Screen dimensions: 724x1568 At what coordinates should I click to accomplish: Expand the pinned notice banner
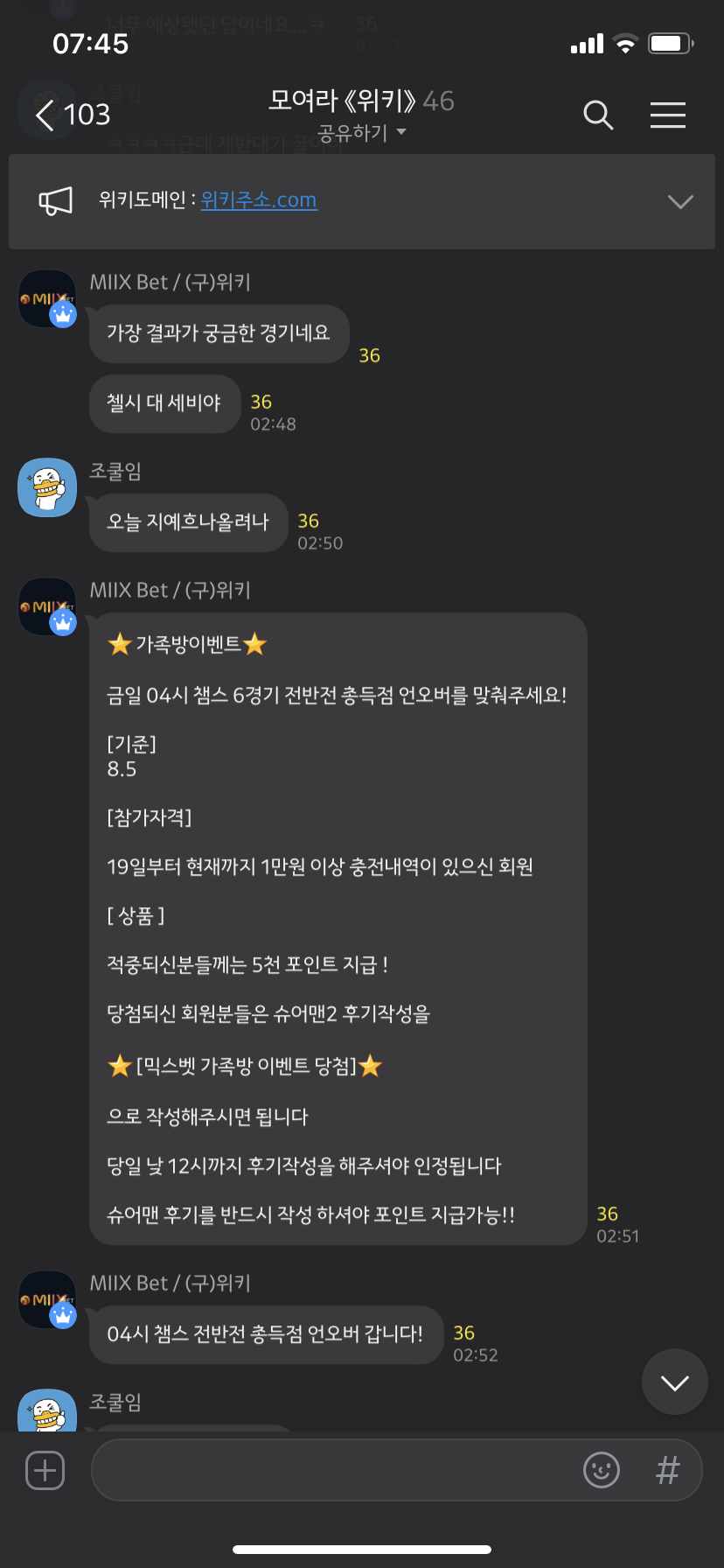(679, 201)
